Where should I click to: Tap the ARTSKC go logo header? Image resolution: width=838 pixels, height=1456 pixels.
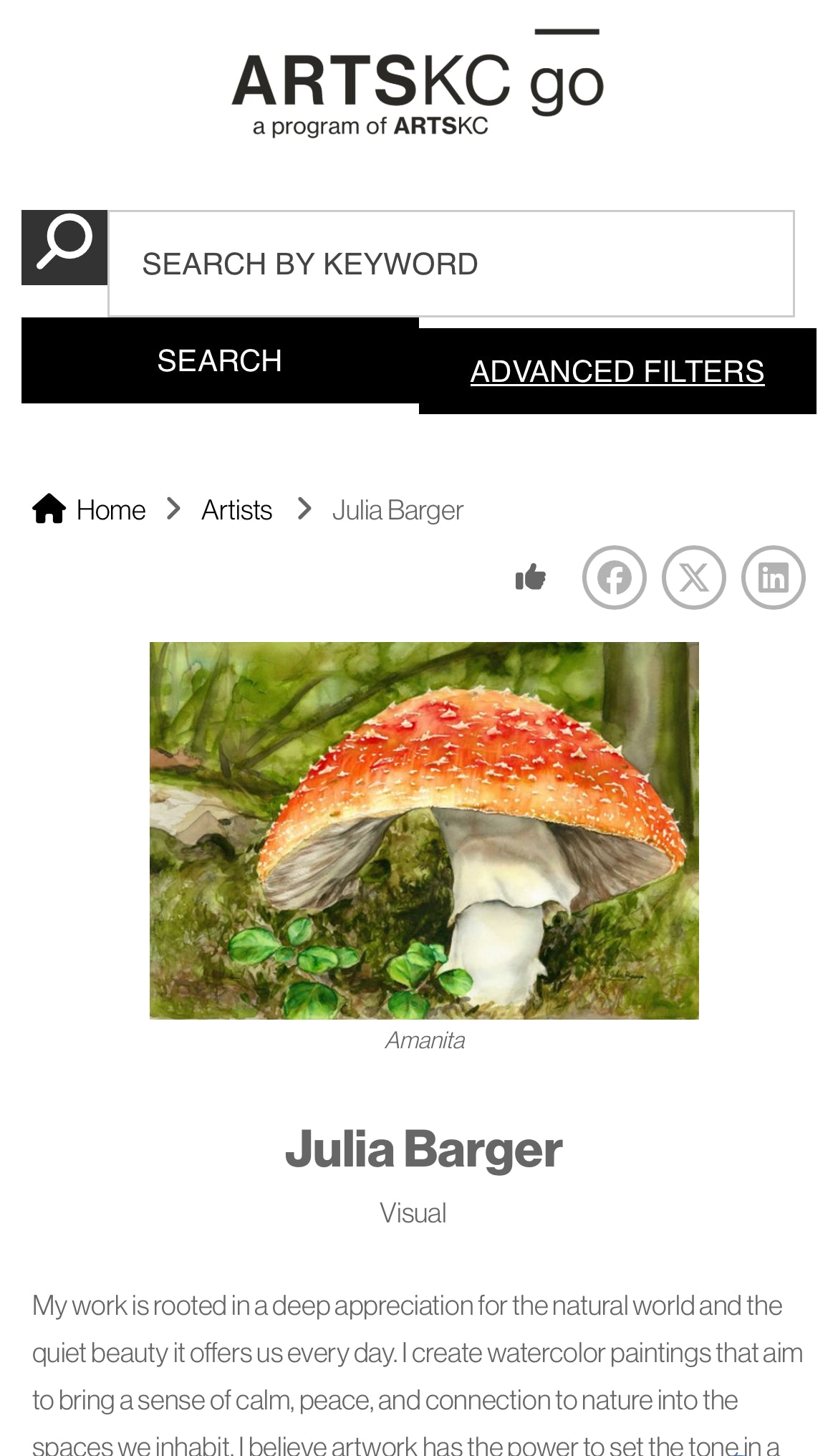pos(418,83)
